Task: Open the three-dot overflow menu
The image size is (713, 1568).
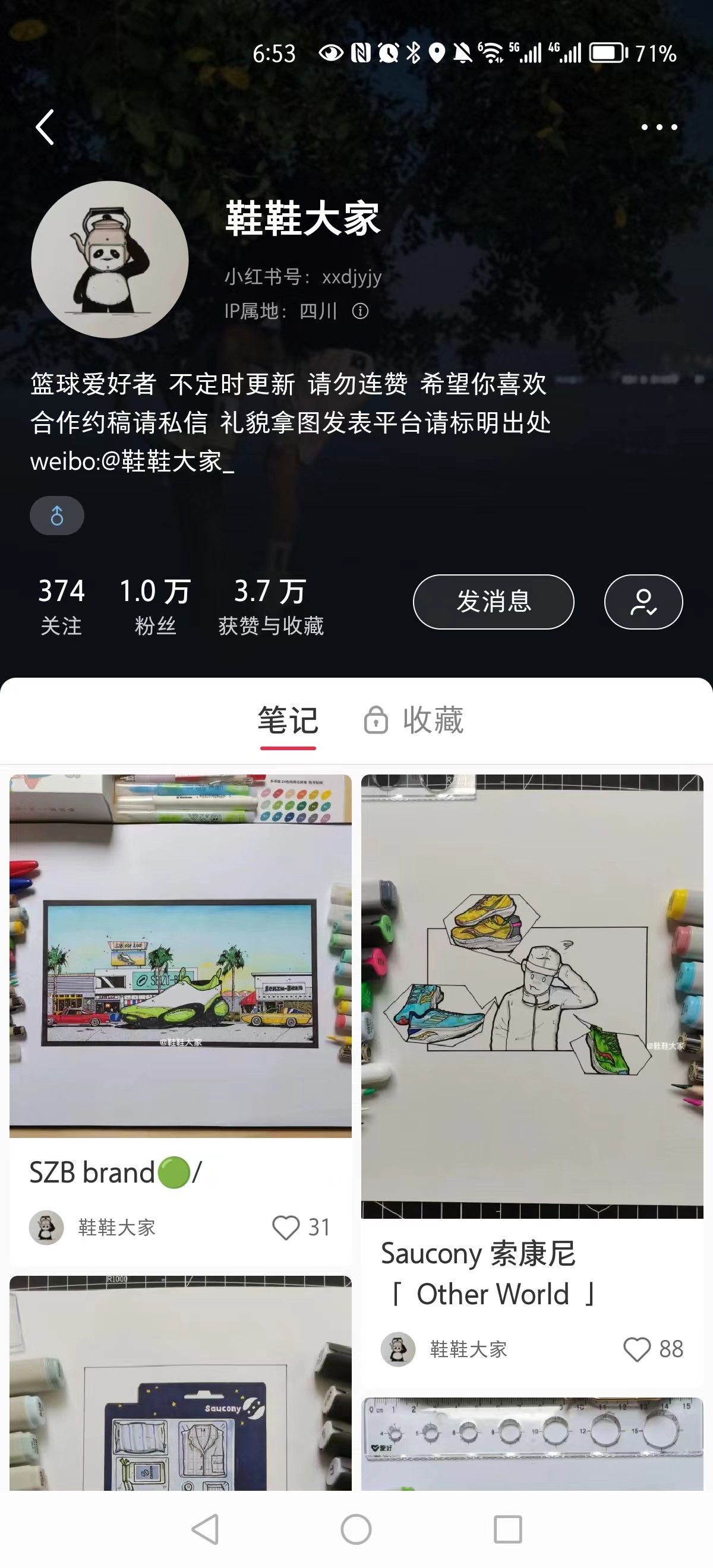Action: [659, 127]
